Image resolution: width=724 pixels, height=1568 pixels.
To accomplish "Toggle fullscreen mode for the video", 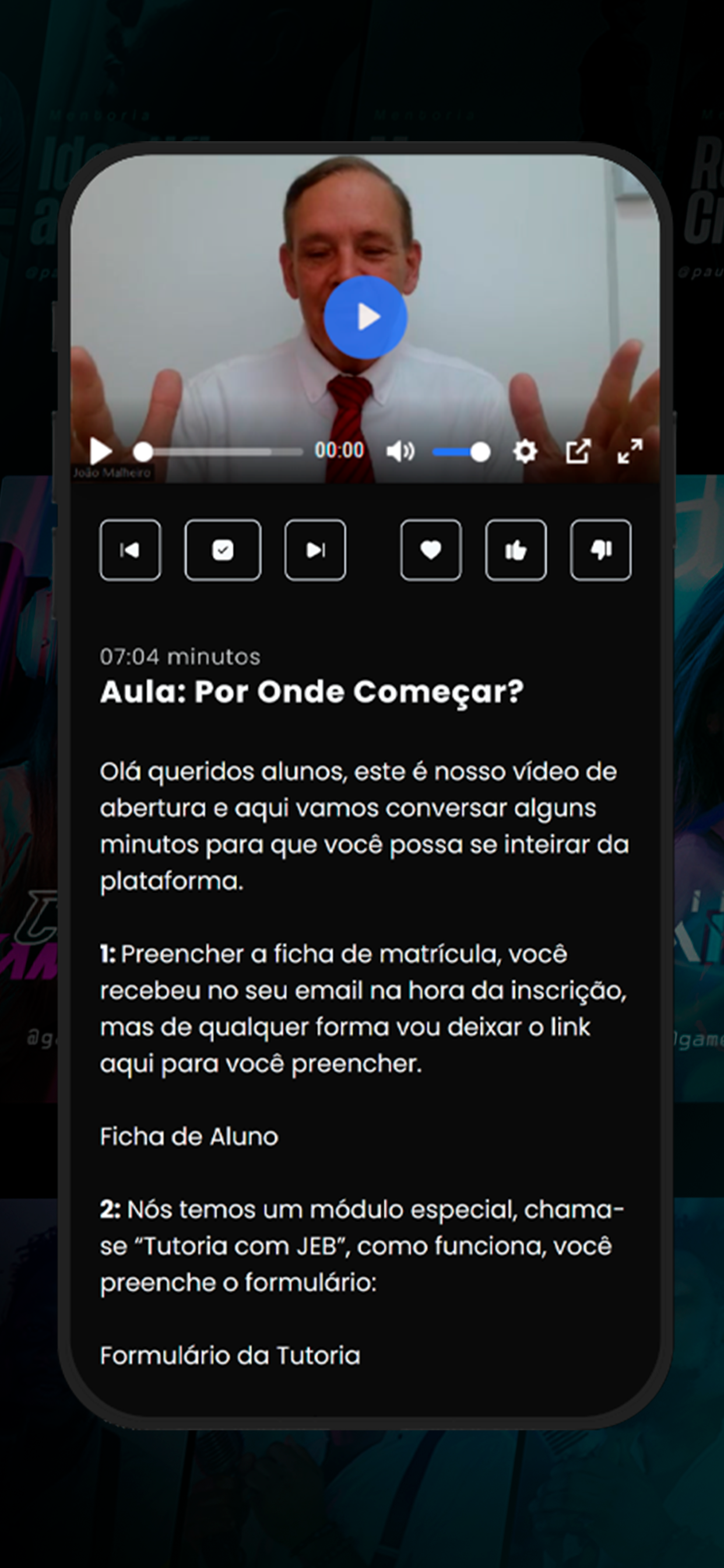I will pos(630,451).
